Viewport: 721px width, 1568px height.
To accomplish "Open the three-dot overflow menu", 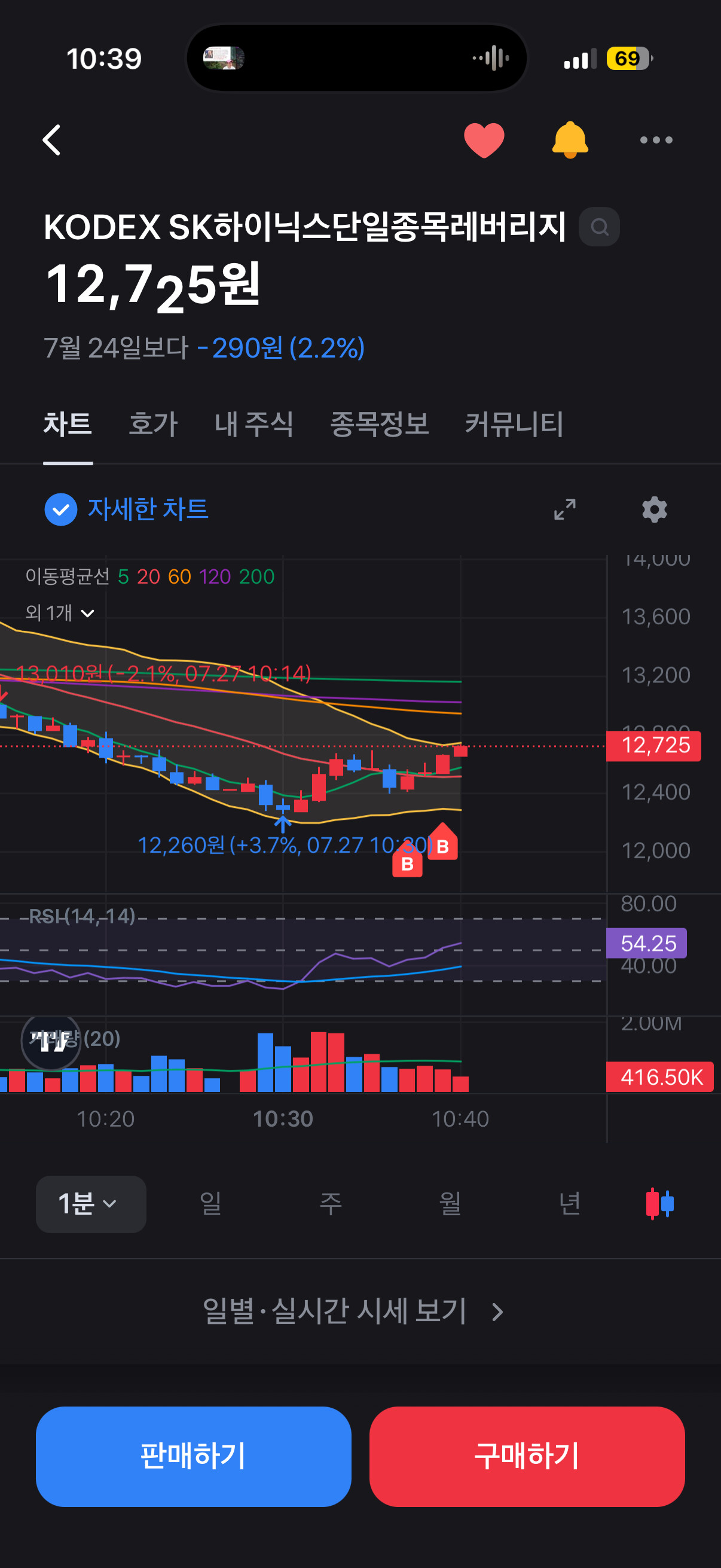I will pos(656,140).
